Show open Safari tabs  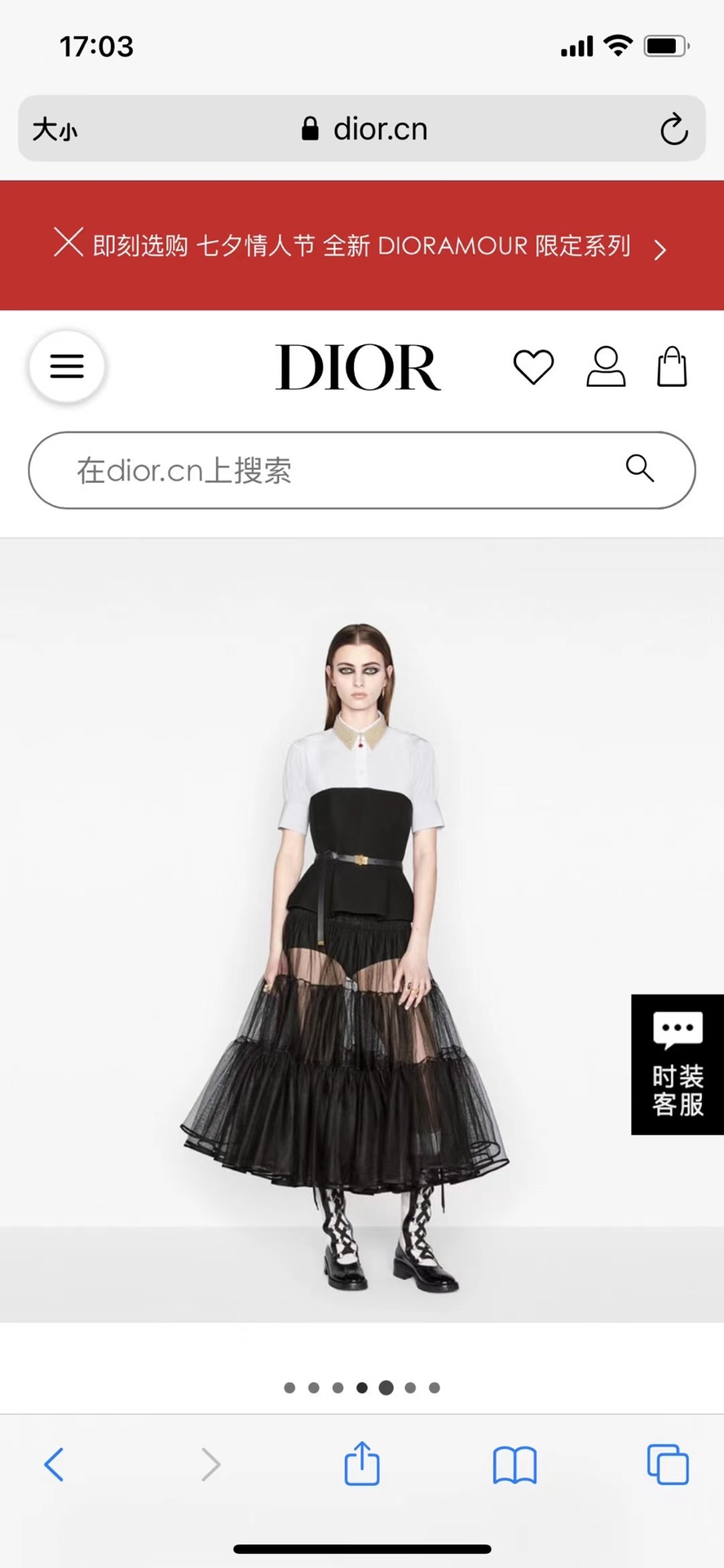[667, 1464]
